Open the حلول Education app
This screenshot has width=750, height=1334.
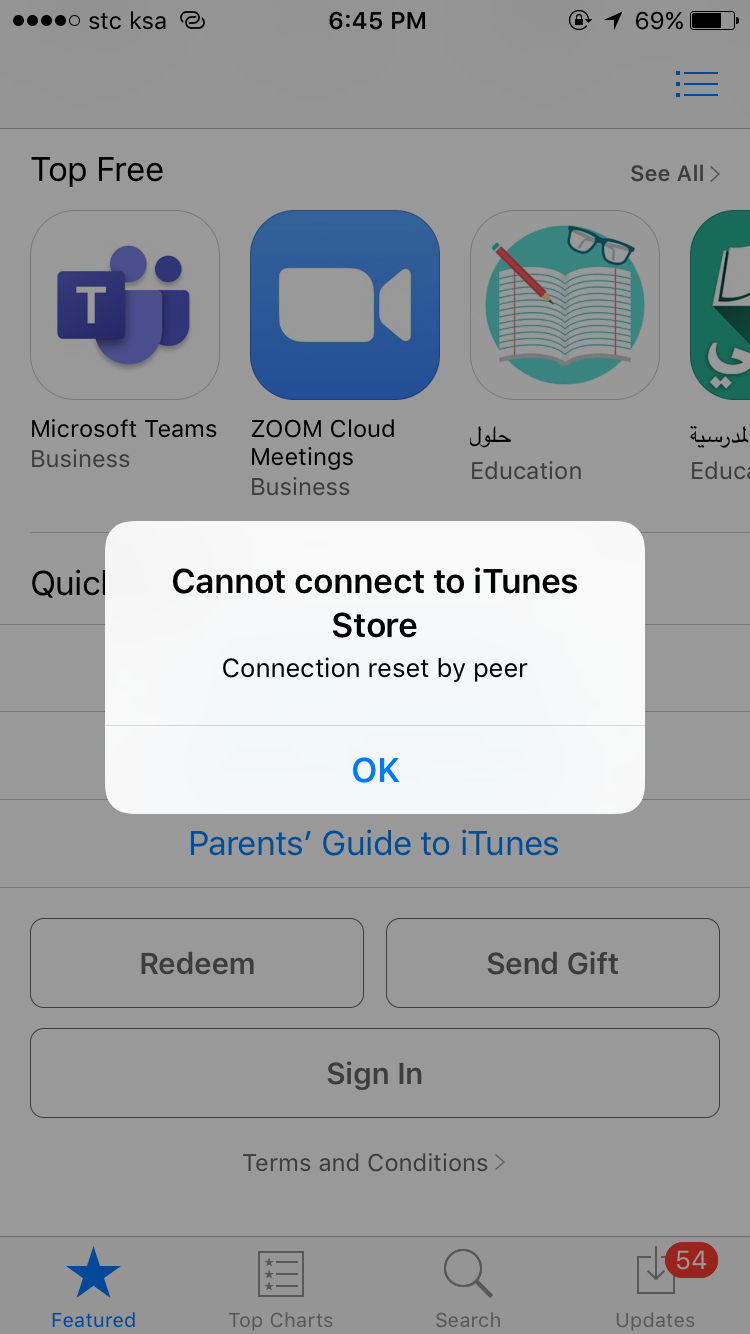pyautogui.click(x=564, y=305)
